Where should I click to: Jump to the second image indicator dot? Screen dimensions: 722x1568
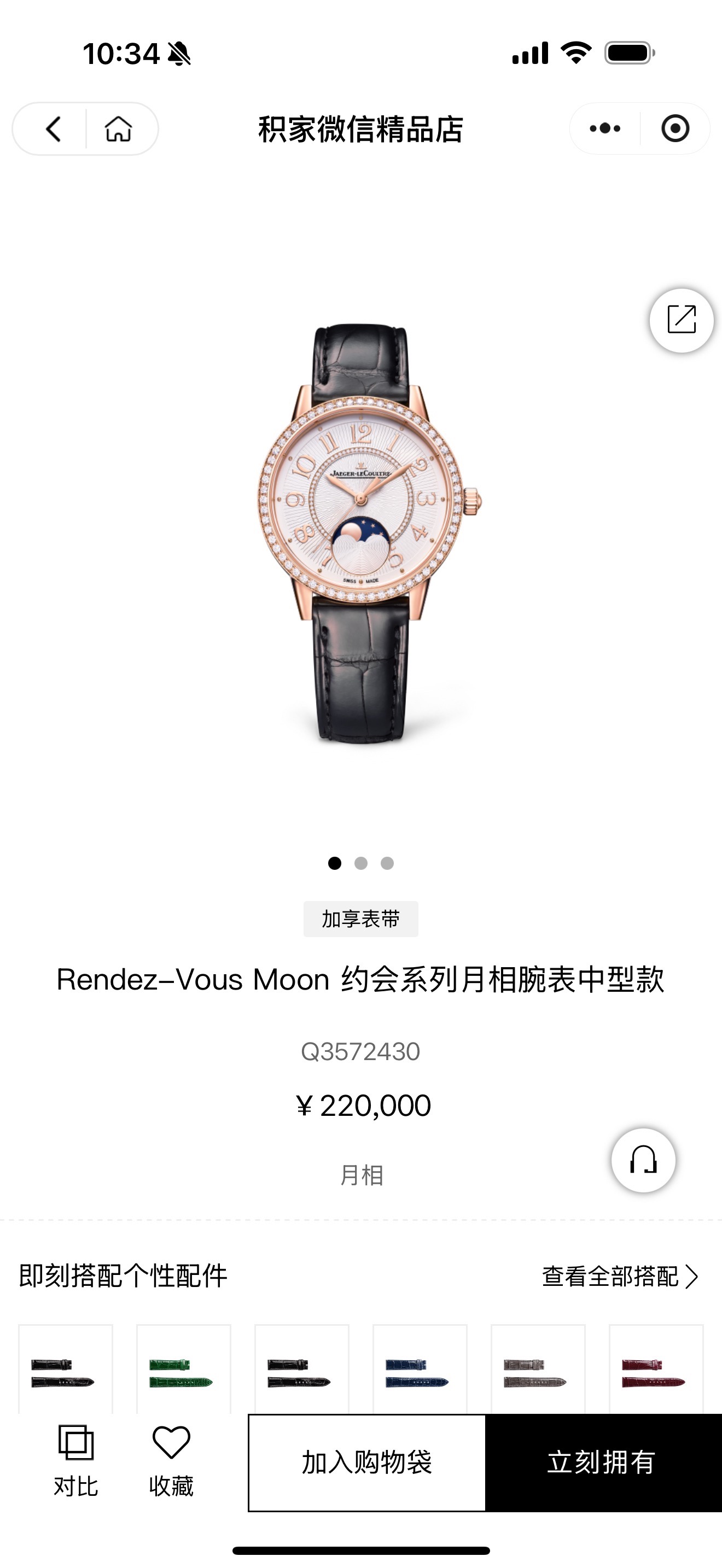[x=361, y=863]
